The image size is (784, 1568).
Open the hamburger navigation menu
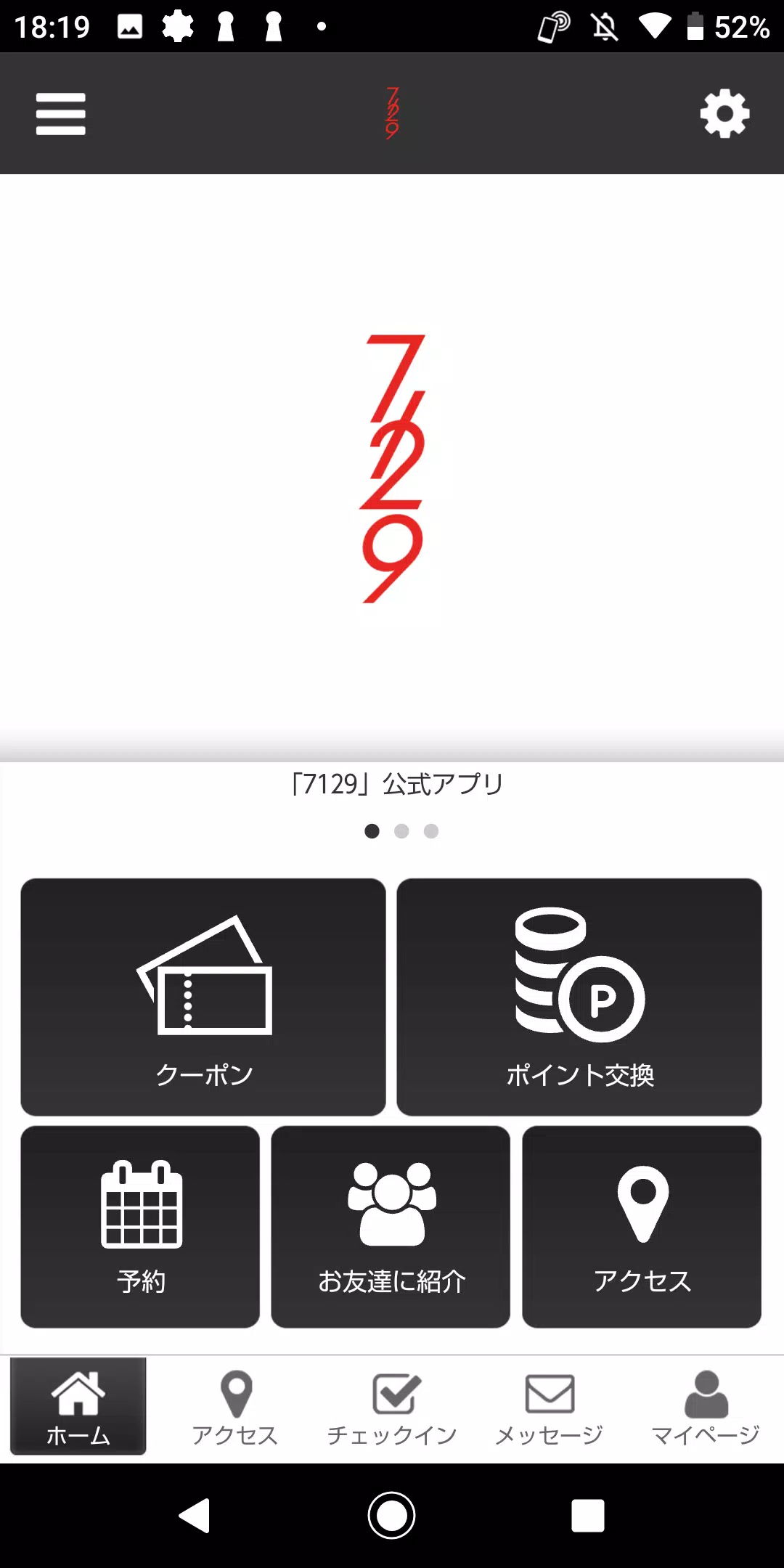pyautogui.click(x=60, y=113)
